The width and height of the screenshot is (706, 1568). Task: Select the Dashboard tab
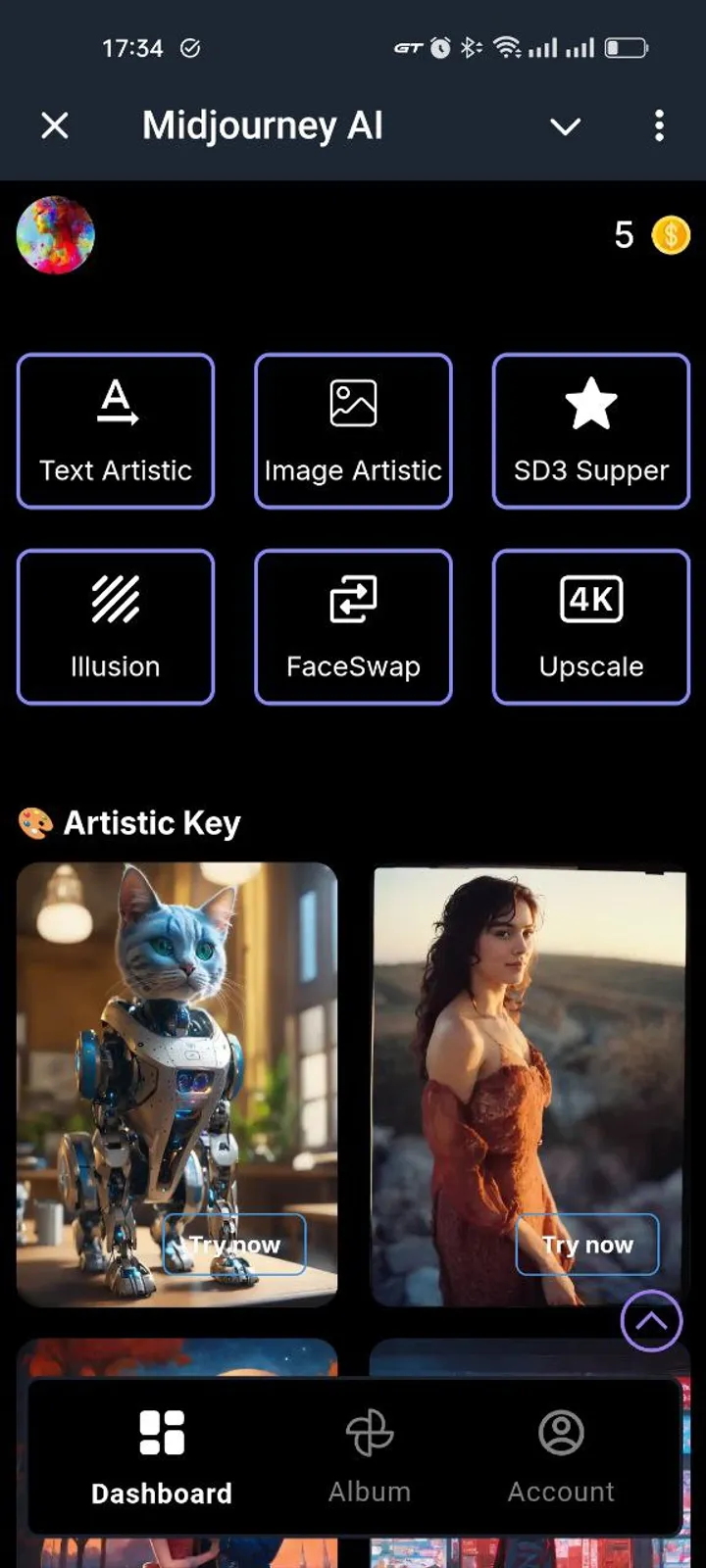162,1456
